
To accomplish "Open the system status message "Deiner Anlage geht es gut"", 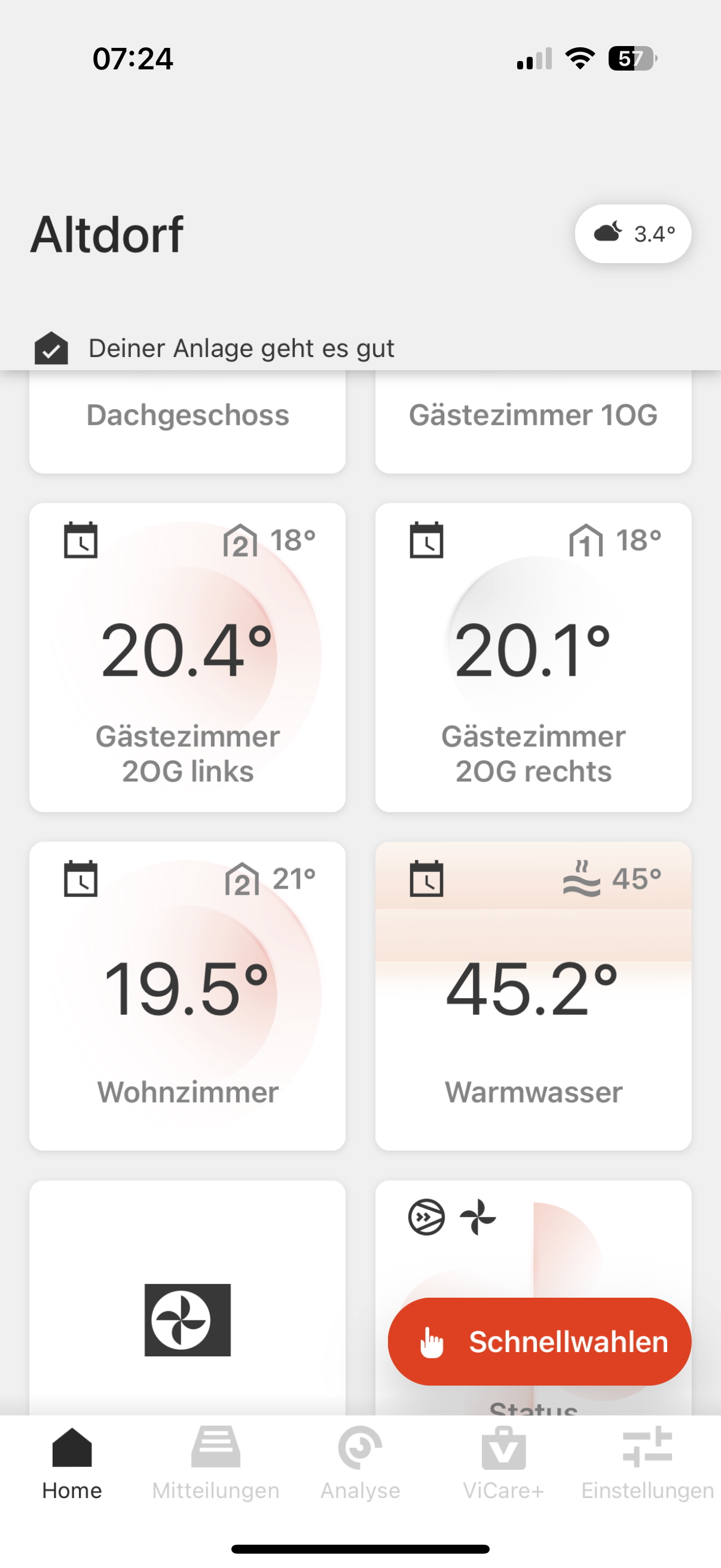I will click(241, 348).
